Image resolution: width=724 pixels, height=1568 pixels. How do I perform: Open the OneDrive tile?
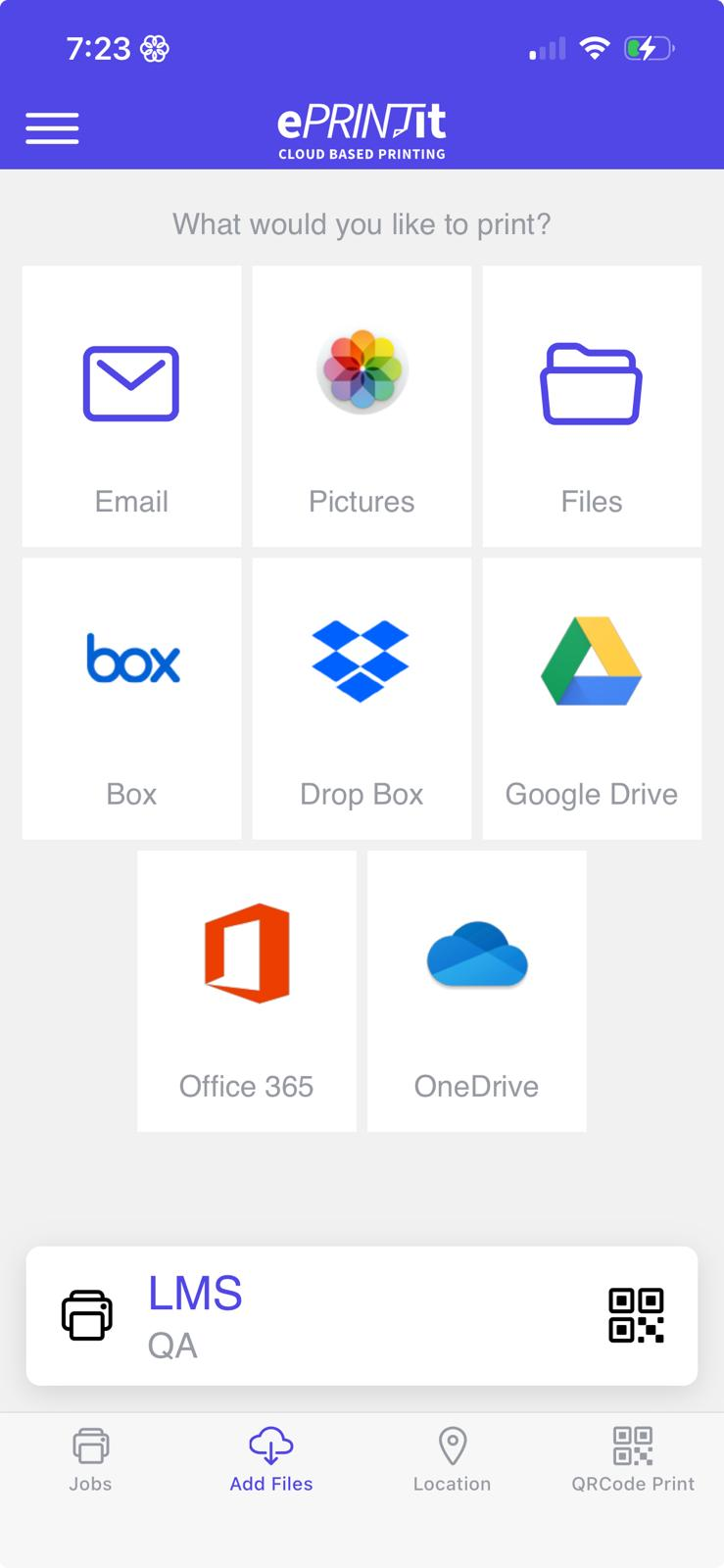(x=477, y=990)
